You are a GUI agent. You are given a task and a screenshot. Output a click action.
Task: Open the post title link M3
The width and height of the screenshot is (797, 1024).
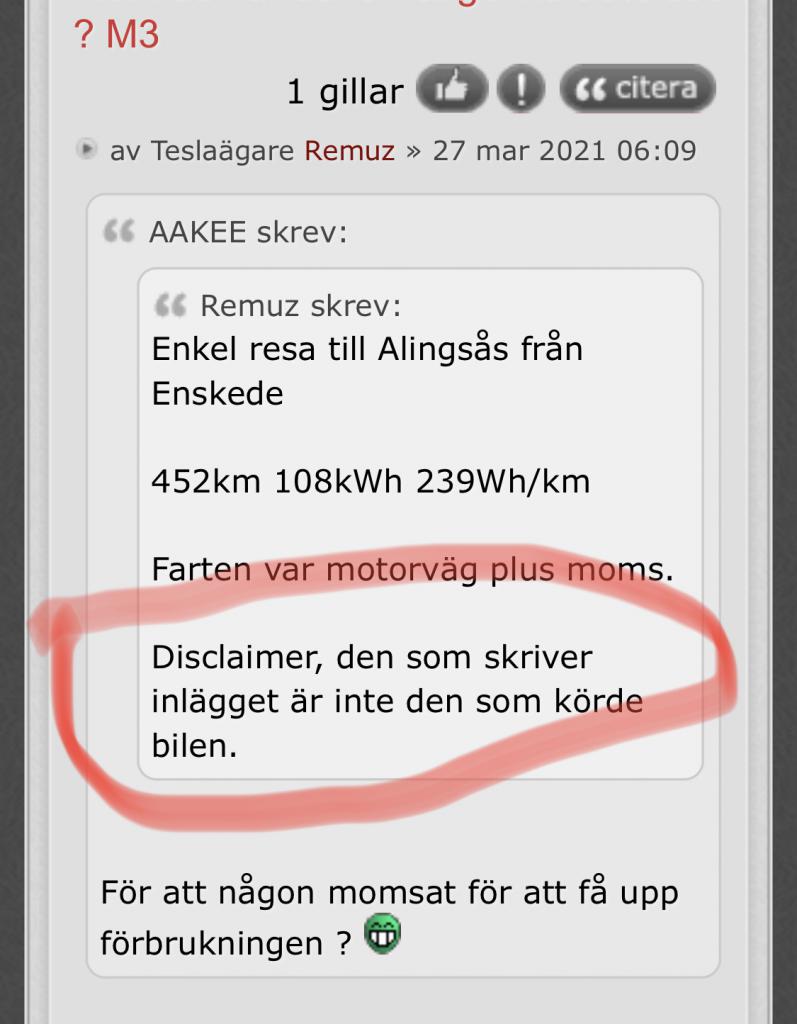tap(117, 35)
